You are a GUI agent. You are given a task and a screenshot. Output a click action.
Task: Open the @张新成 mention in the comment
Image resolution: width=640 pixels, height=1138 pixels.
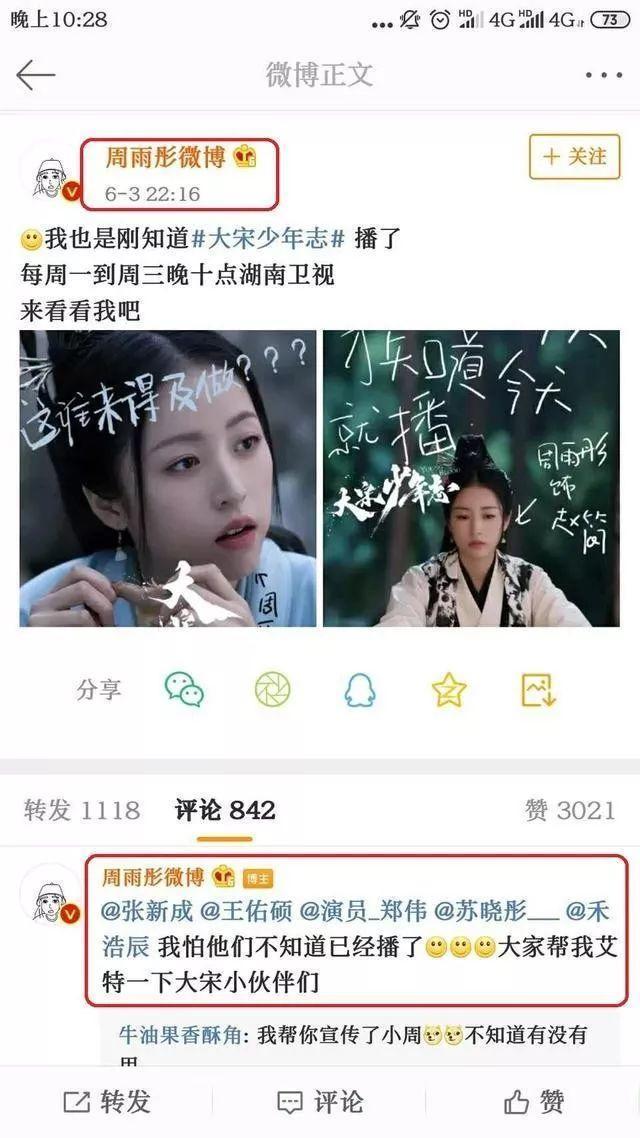coord(147,912)
